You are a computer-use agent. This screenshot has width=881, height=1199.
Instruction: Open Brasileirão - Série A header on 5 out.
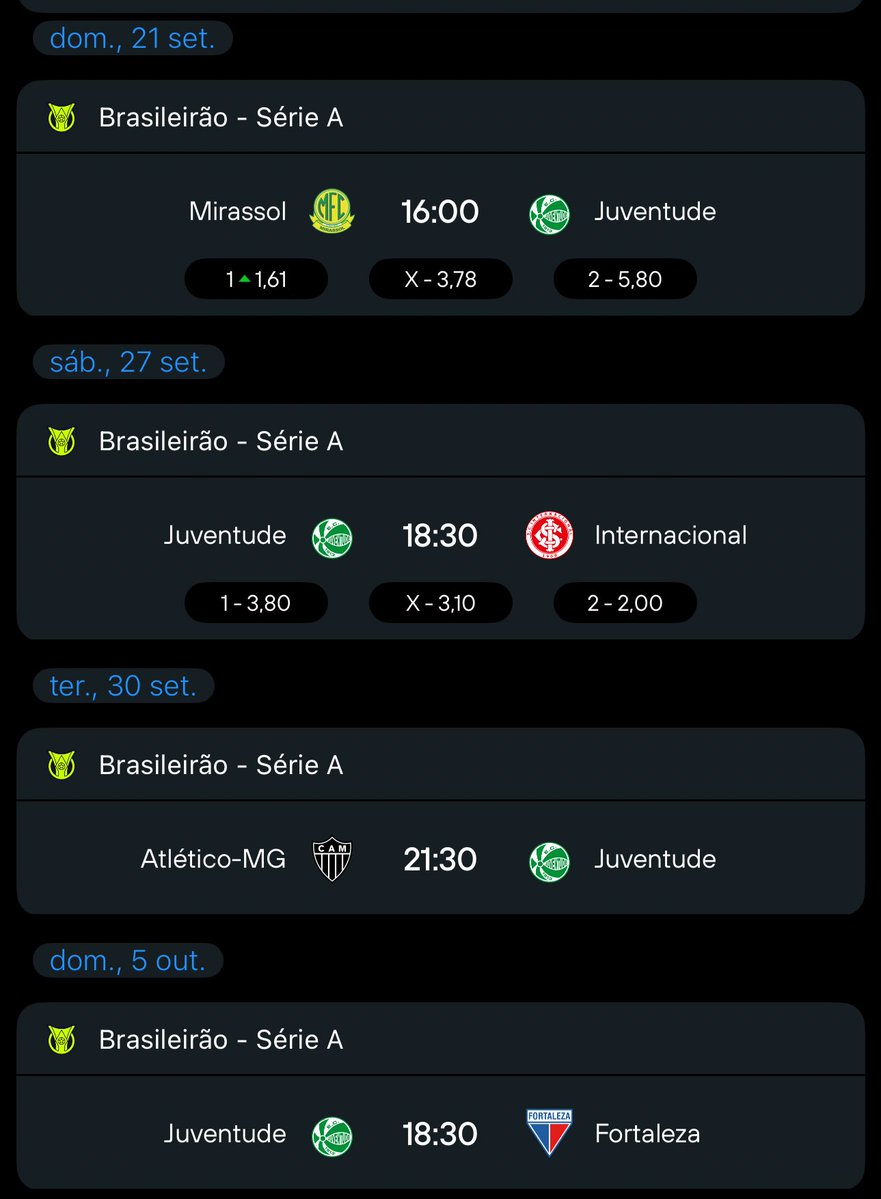tap(221, 1040)
